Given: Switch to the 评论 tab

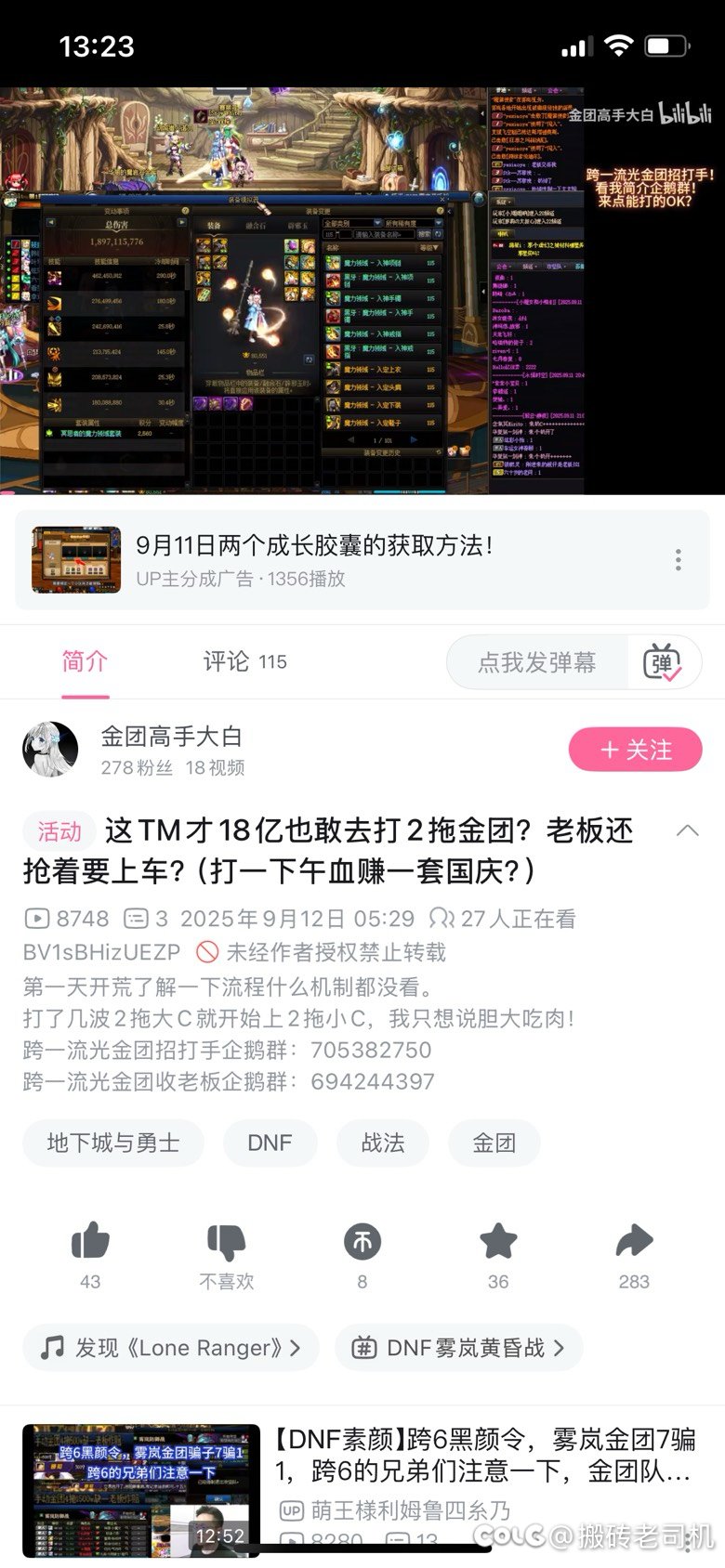Looking at the screenshot, I should (245, 661).
